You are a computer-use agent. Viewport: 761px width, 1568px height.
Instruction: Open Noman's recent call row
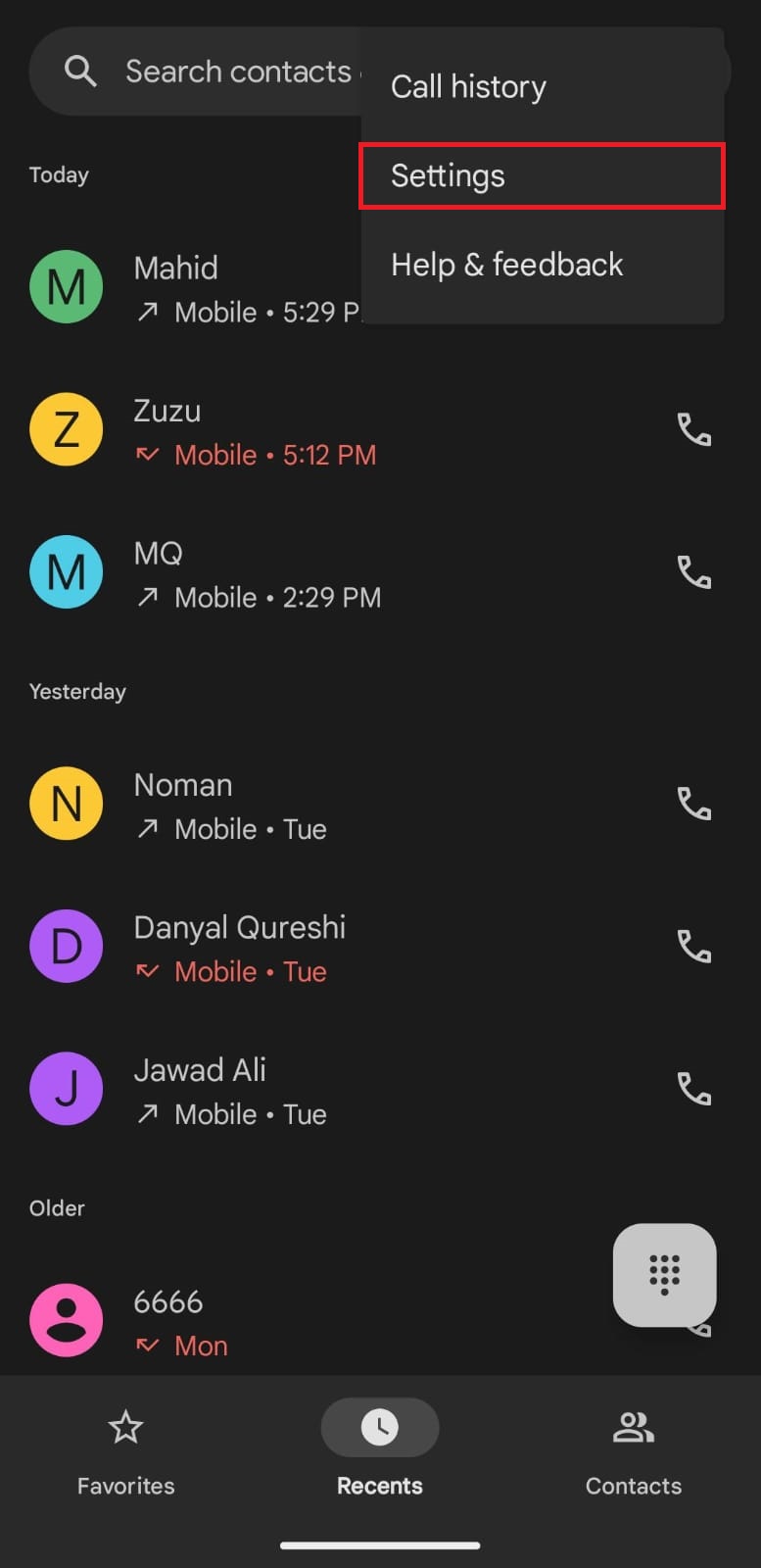click(294, 806)
